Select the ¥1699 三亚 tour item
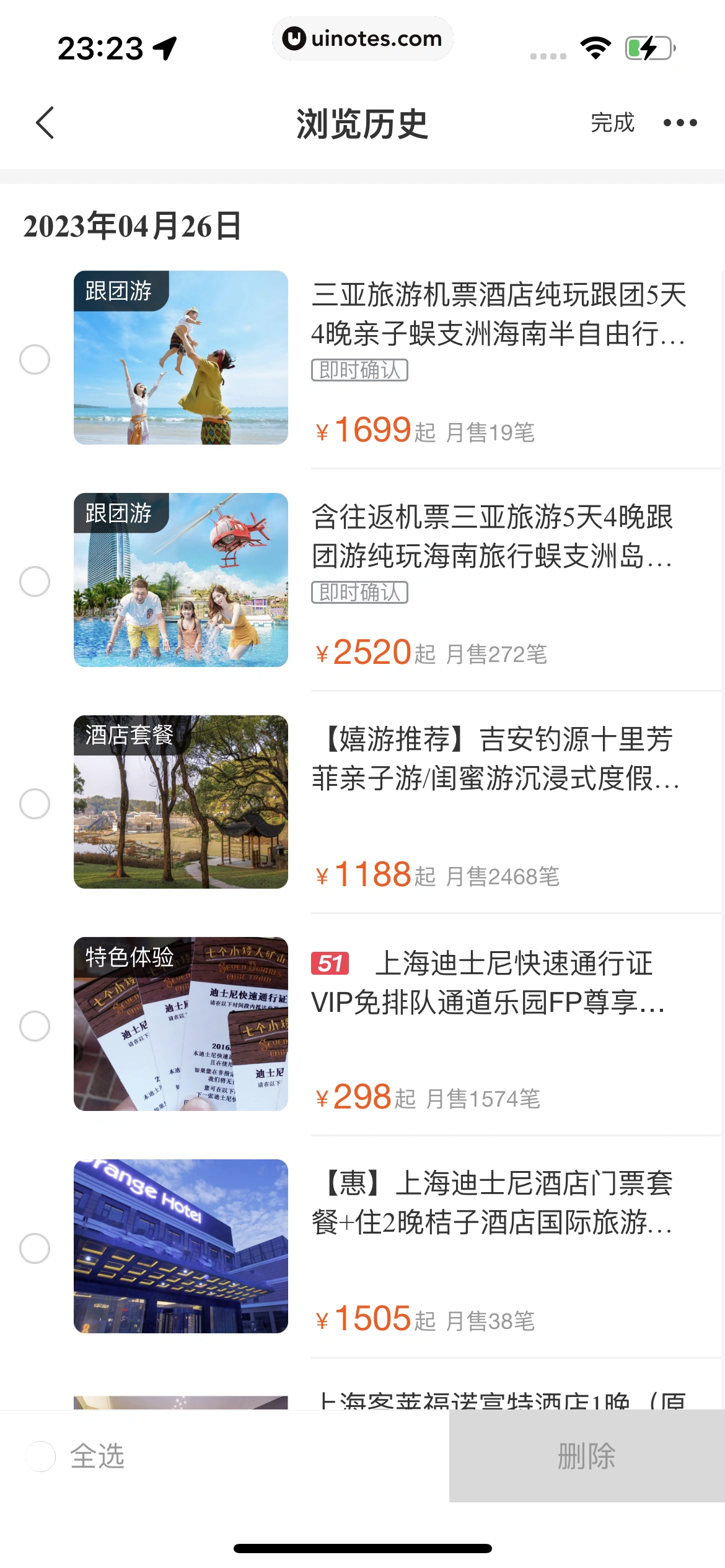The image size is (725, 1568). 35,359
